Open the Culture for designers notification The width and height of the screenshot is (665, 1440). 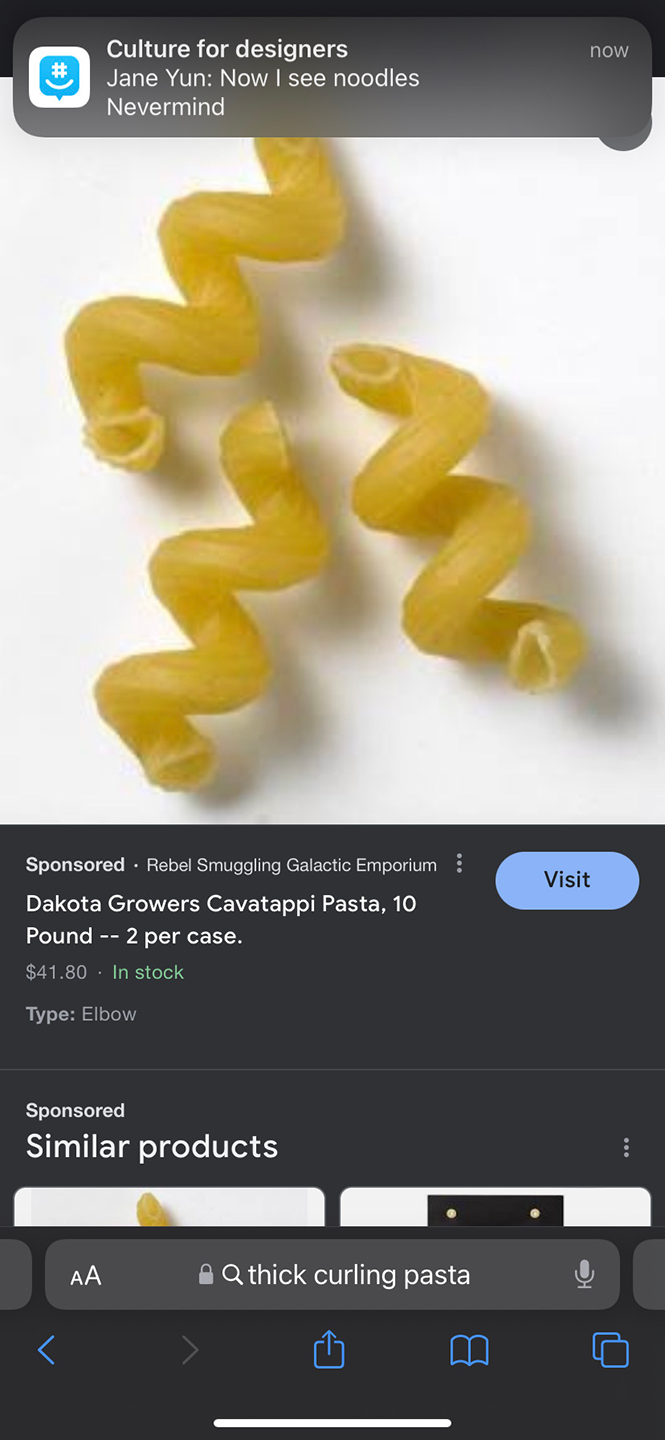pos(332,78)
